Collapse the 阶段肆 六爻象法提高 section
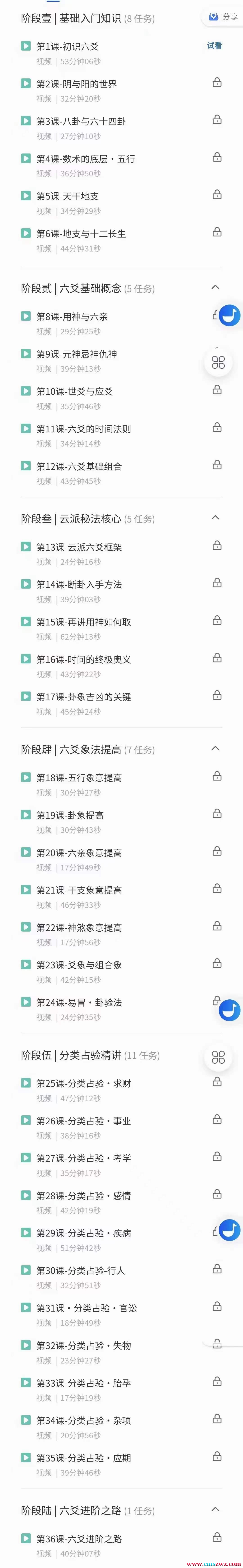The image size is (243, 1568). click(215, 748)
